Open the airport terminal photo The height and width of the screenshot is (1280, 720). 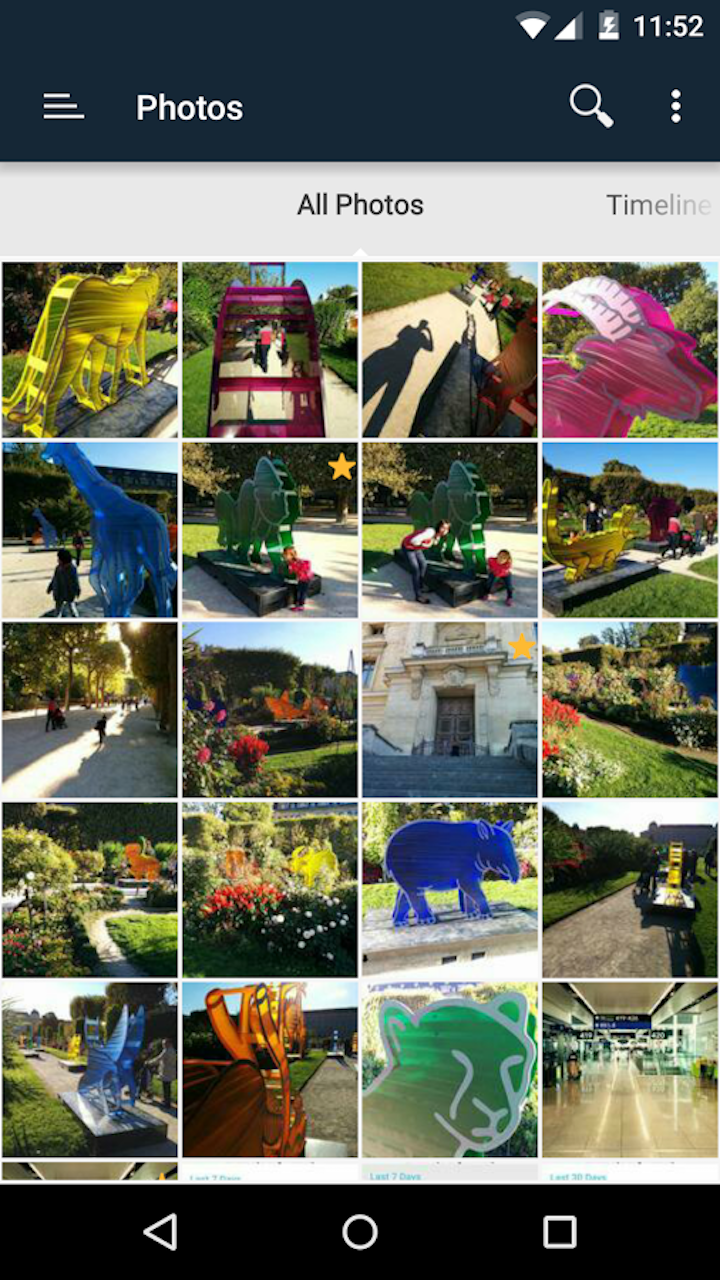[630, 1070]
